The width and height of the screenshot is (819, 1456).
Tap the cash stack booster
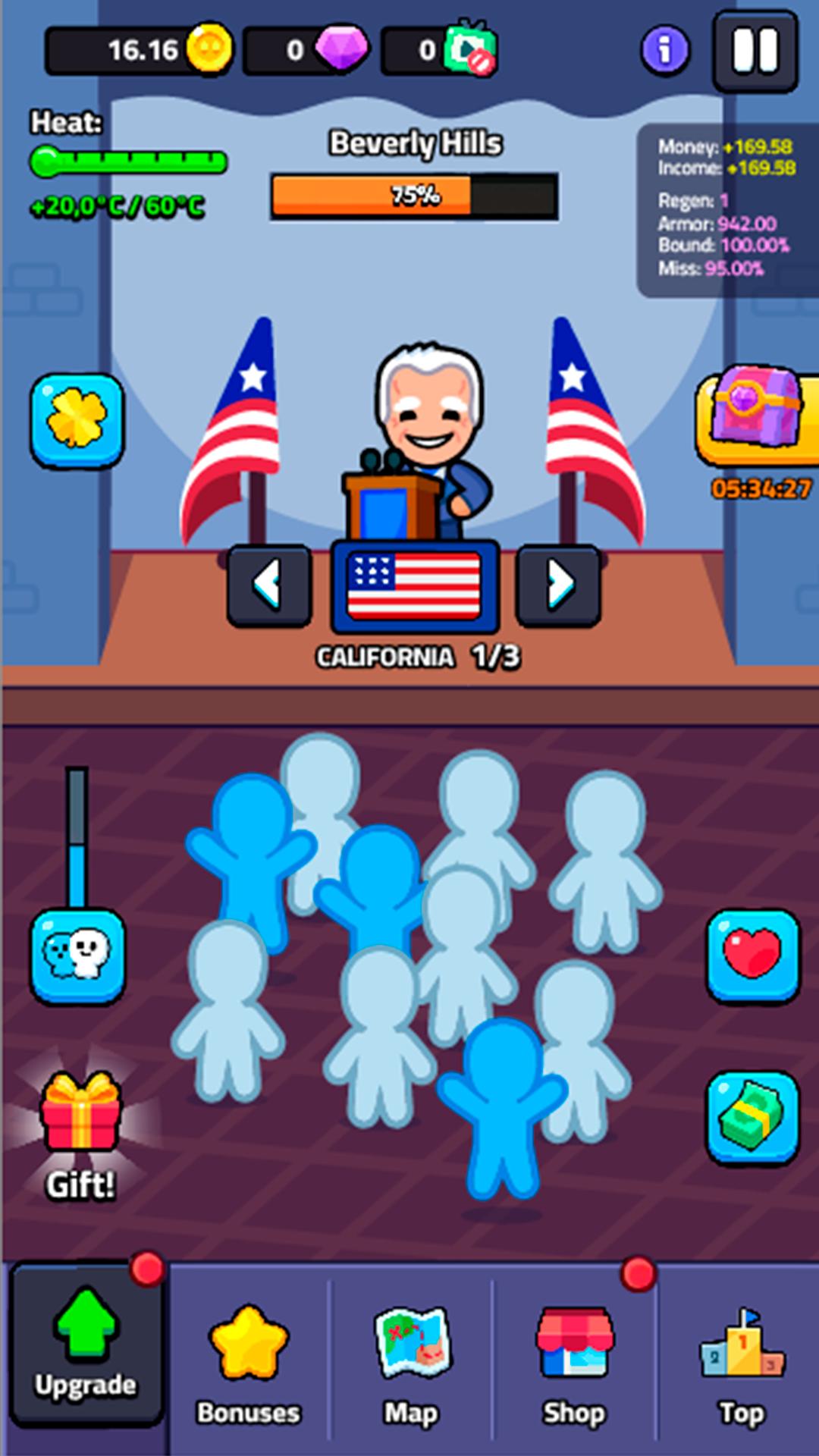tap(753, 1118)
